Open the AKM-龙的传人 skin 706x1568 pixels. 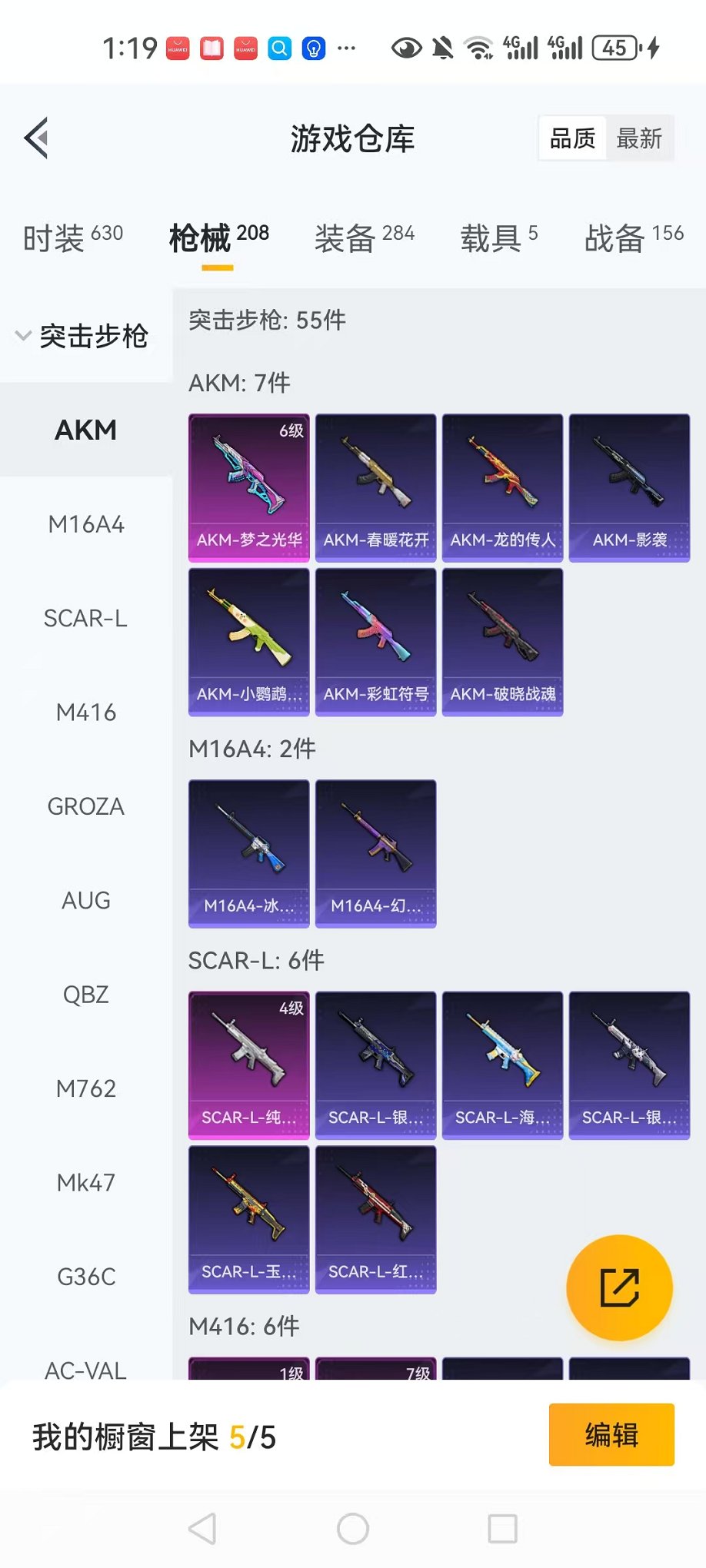tap(502, 487)
